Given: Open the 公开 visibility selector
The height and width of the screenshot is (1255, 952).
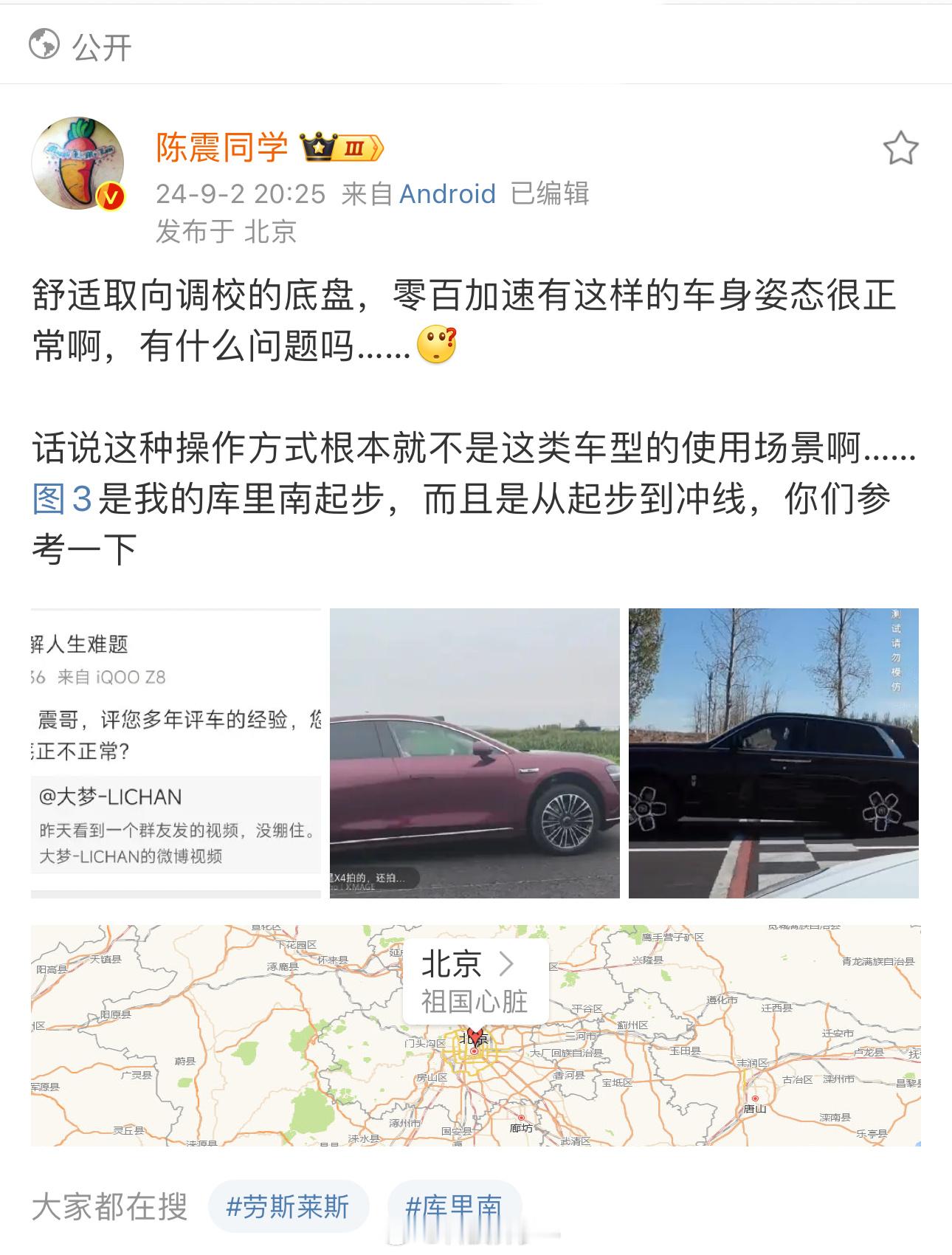Looking at the screenshot, I should coord(100,46).
